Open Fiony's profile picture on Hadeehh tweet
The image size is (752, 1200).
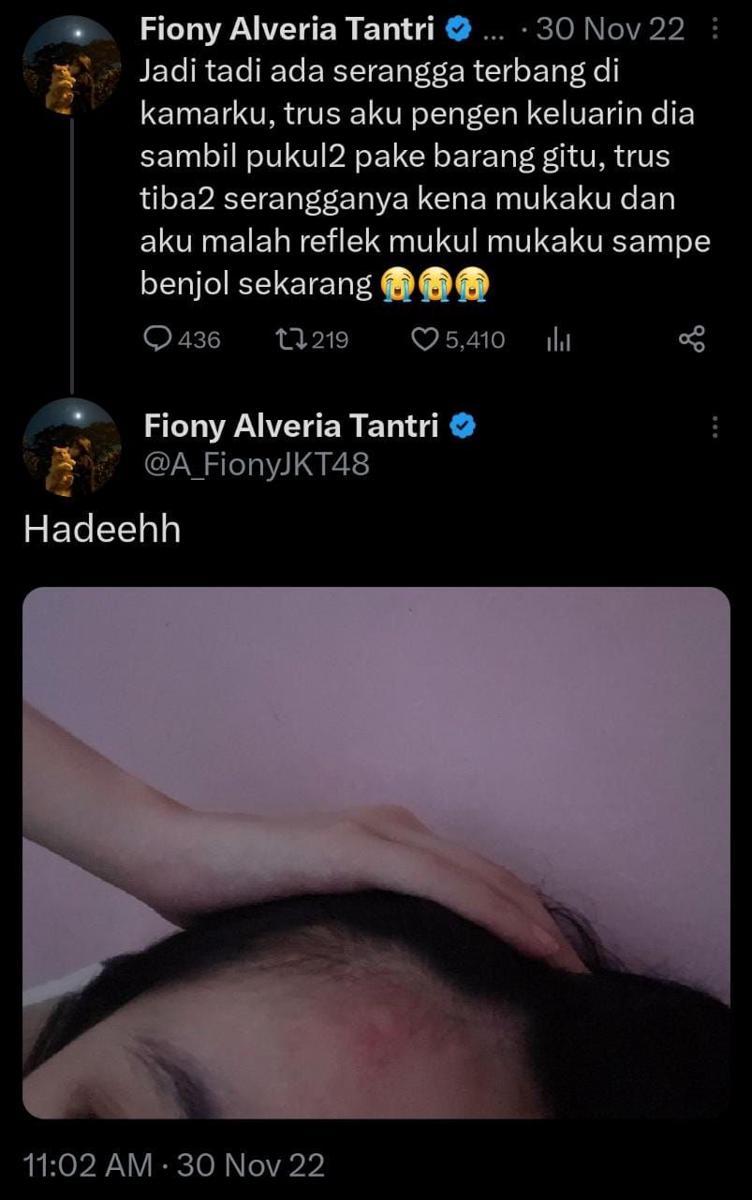pyautogui.click(x=72, y=447)
